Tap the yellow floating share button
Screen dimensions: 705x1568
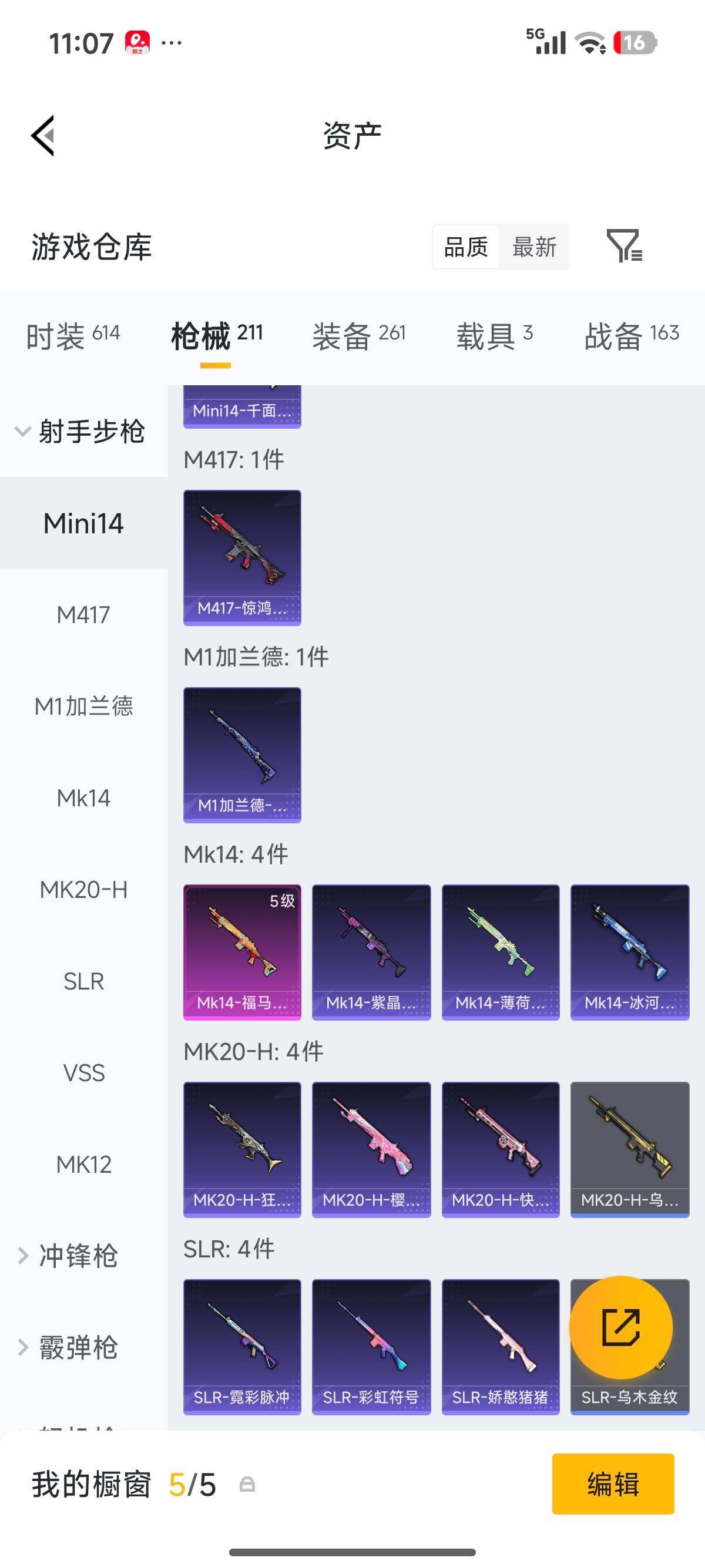(x=620, y=1327)
